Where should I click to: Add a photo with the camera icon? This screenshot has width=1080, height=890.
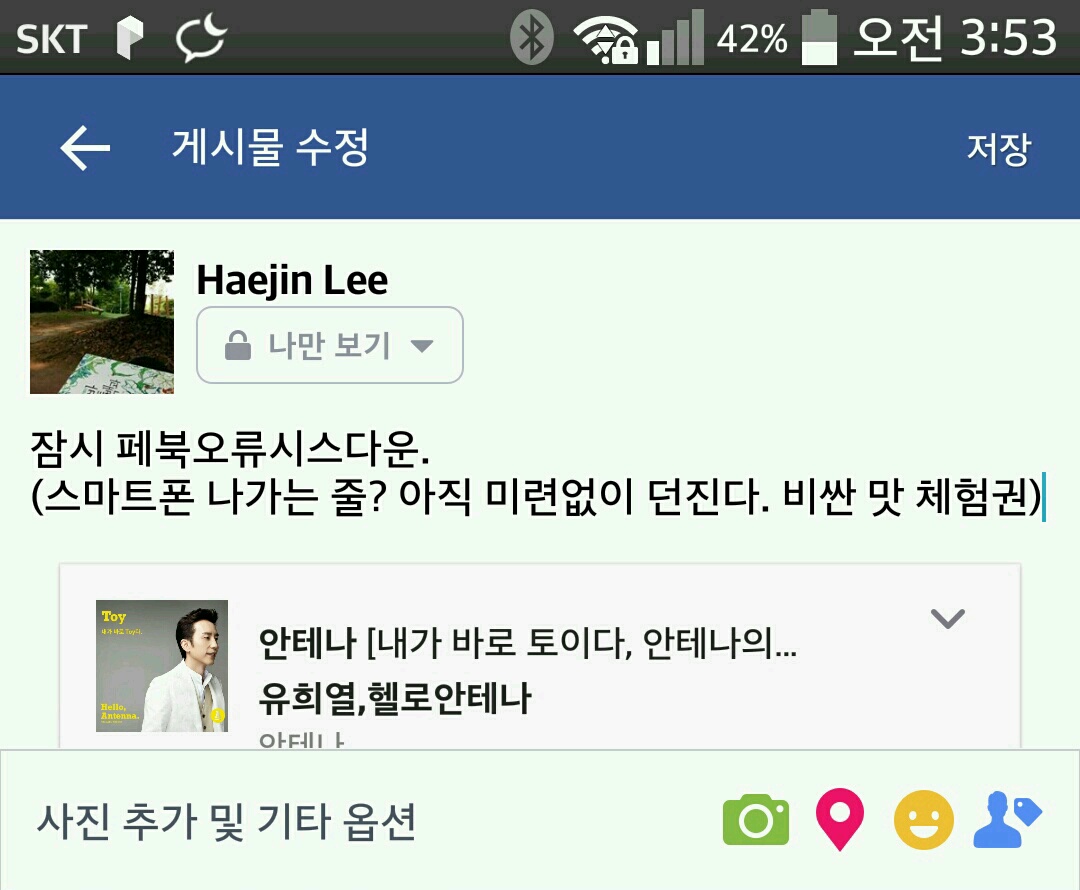coord(756,821)
